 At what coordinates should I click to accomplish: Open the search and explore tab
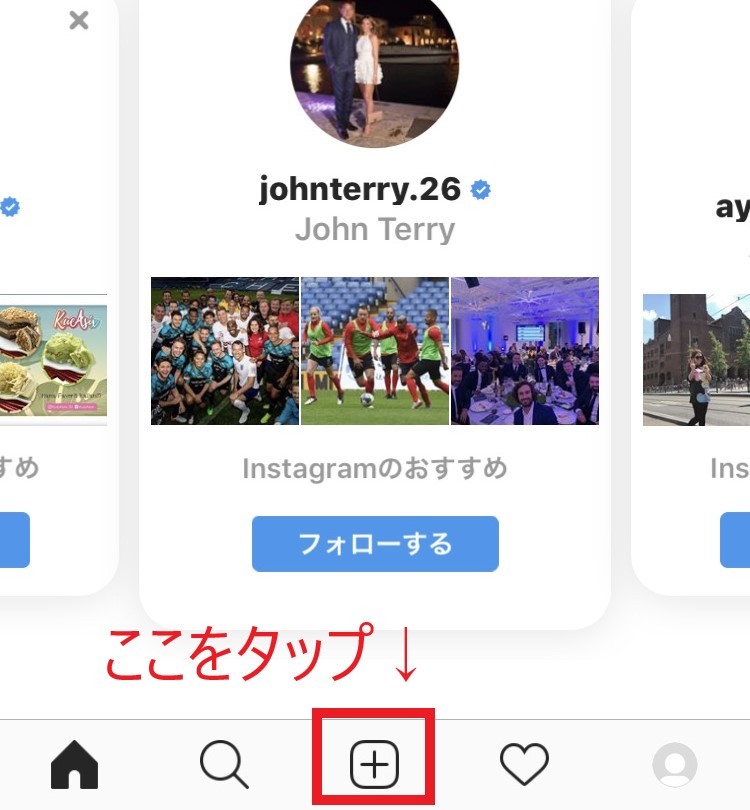pyautogui.click(x=224, y=766)
